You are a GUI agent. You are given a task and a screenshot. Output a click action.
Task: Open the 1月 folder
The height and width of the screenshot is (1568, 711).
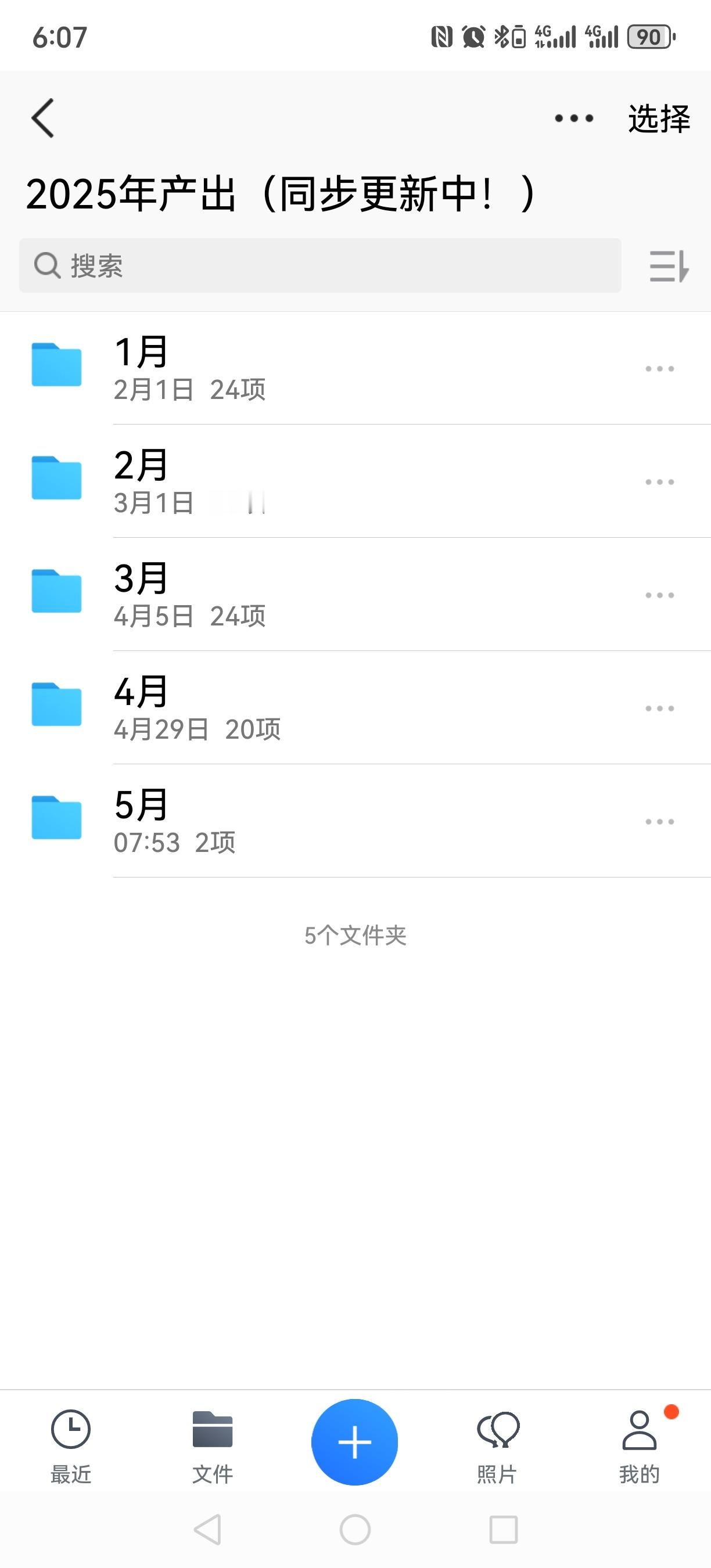[355, 368]
